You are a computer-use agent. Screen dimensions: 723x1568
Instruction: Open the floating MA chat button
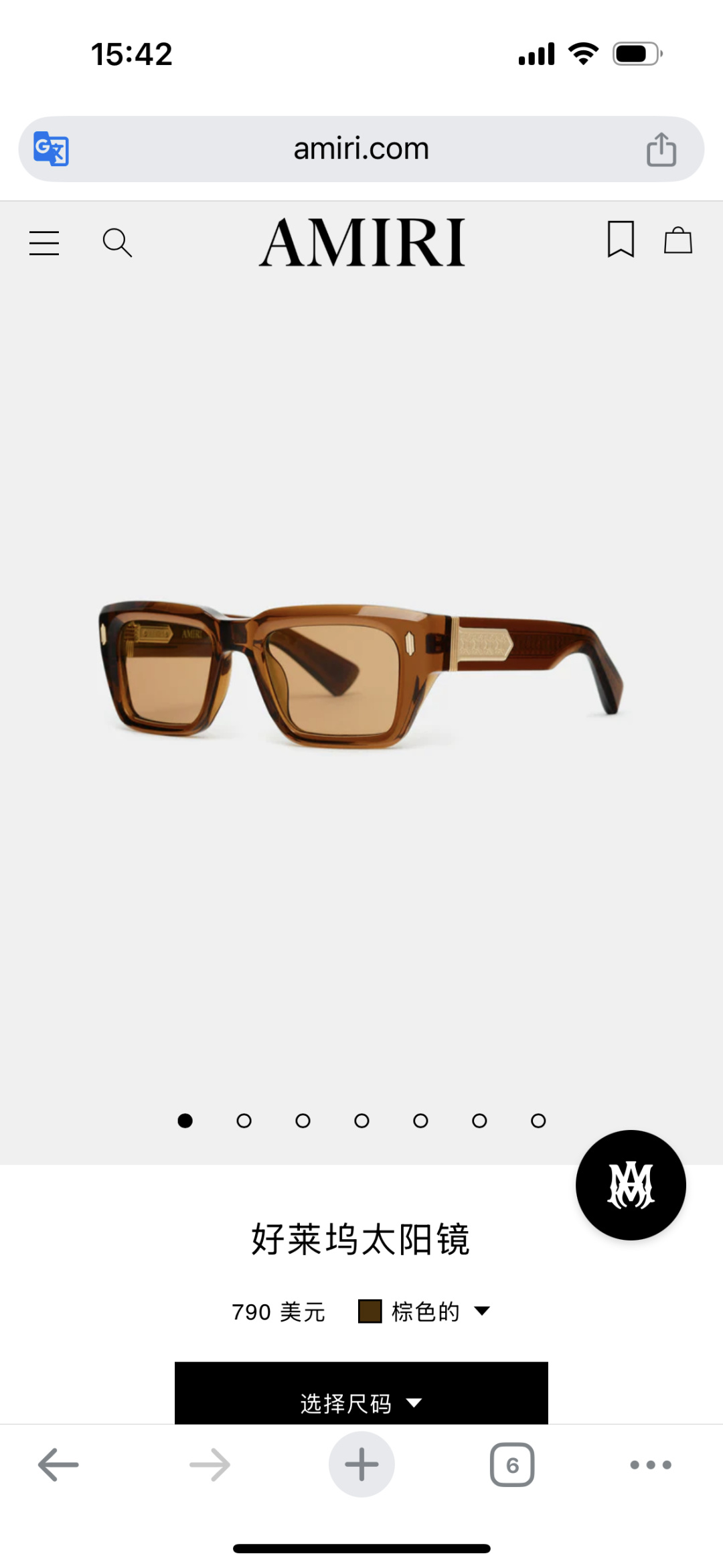[631, 1185]
